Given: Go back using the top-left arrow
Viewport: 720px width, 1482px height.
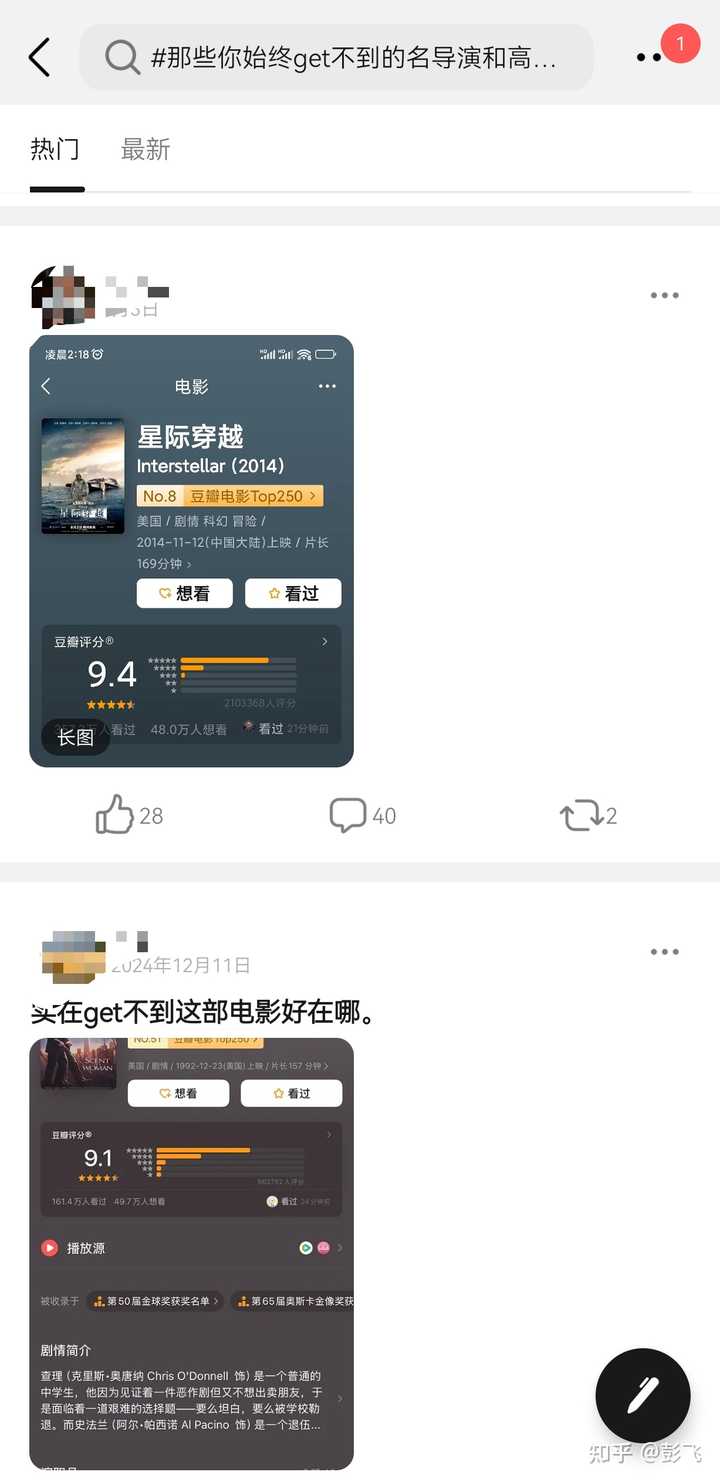Looking at the screenshot, I should (40, 58).
